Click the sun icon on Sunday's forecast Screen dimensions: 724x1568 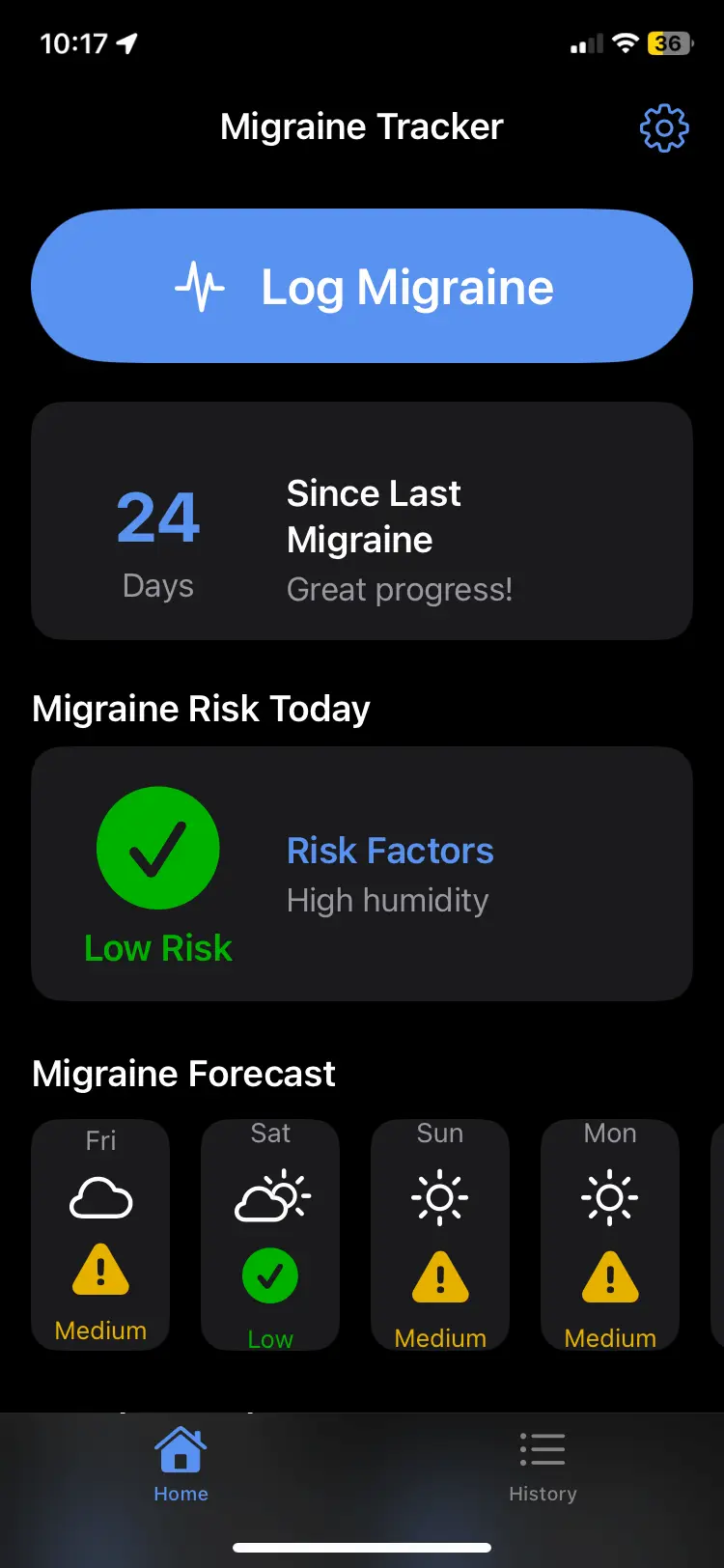440,1197
